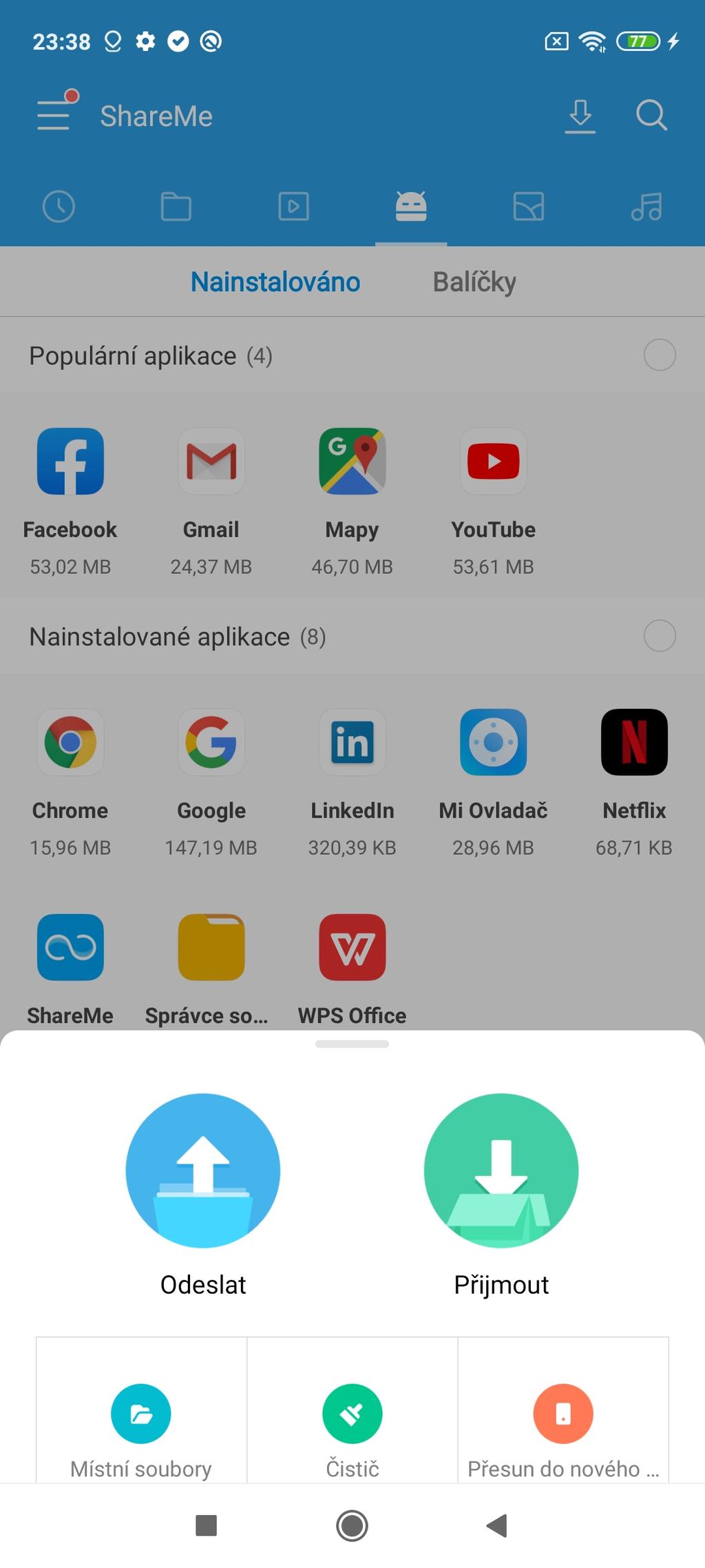Image resolution: width=705 pixels, height=1568 pixels.
Task: Switch to the music tab
Action: 646,206
